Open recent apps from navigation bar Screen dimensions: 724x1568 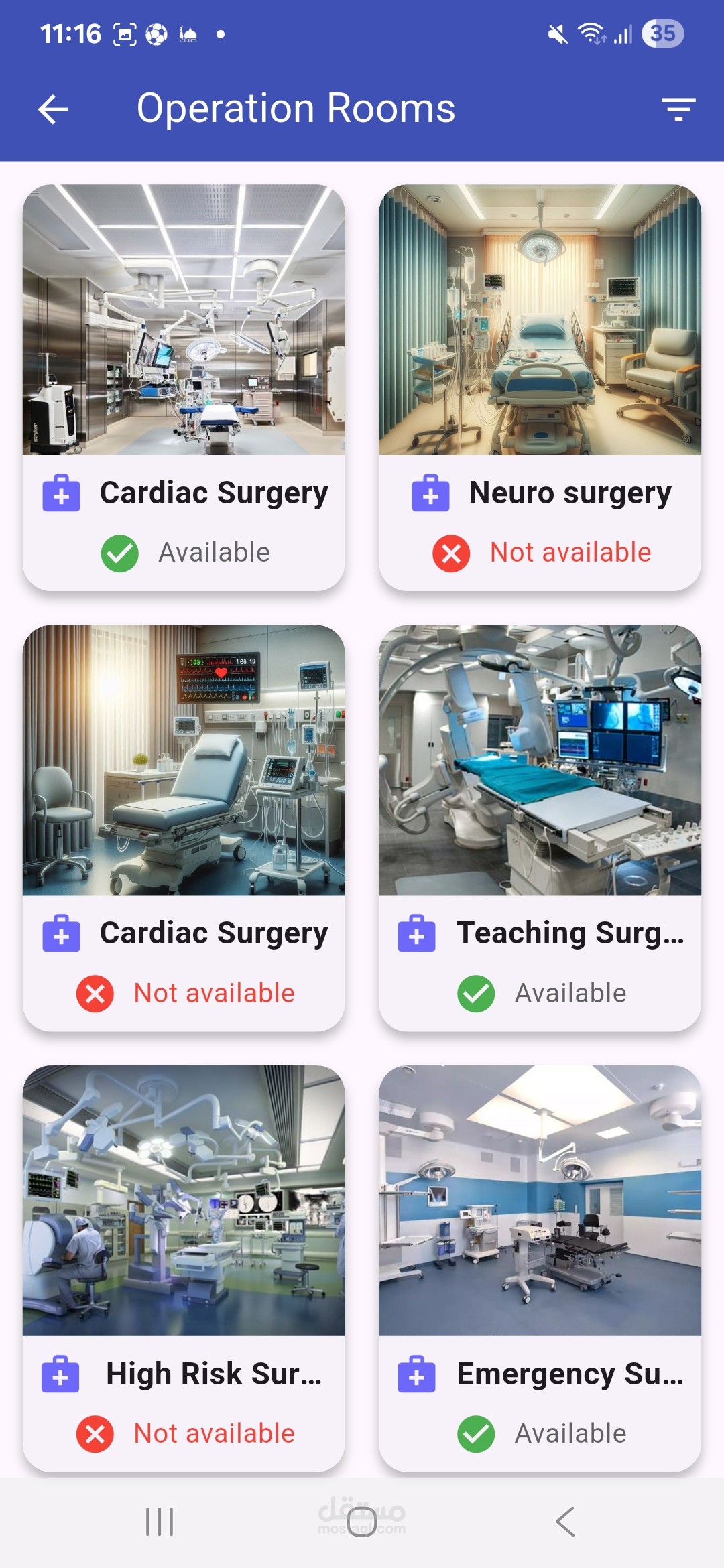tap(160, 1521)
